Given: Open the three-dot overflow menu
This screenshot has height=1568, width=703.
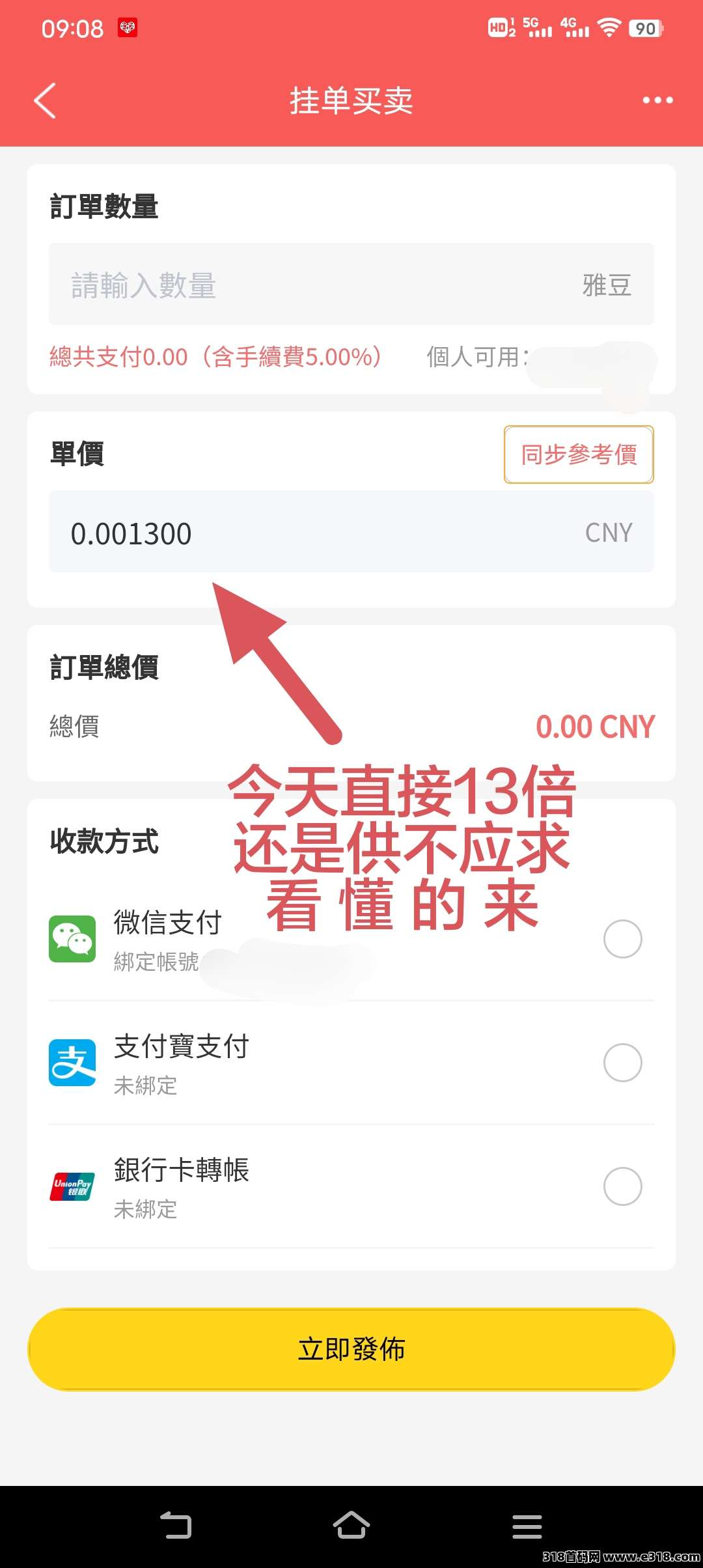Looking at the screenshot, I should 657,100.
